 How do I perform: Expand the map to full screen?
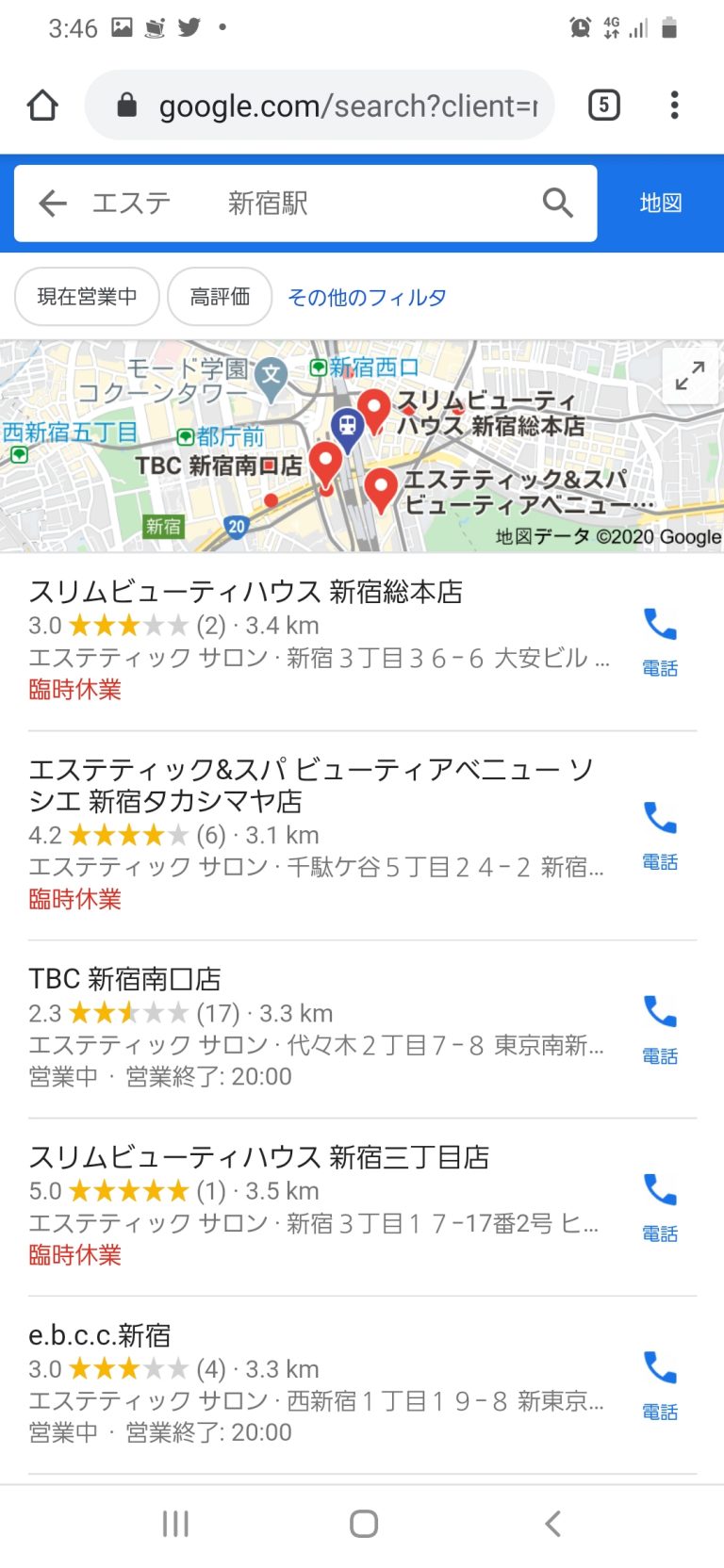pos(690,376)
